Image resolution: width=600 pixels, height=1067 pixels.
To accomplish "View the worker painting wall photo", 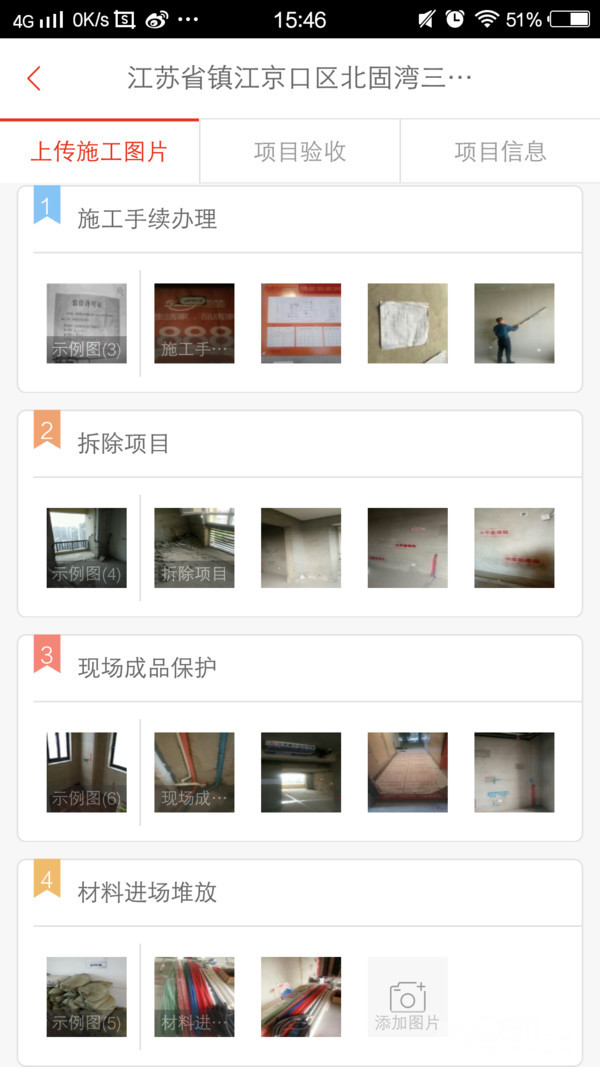I will [x=514, y=323].
